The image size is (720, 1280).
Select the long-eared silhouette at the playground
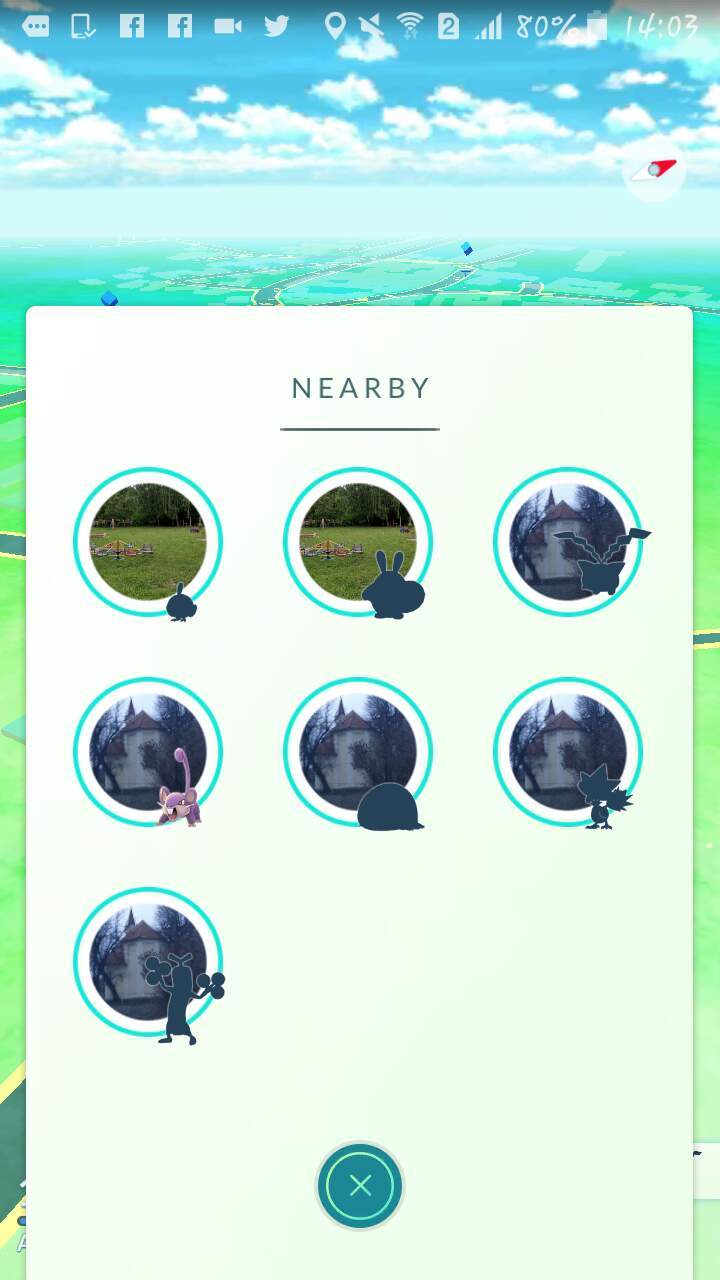[358, 542]
